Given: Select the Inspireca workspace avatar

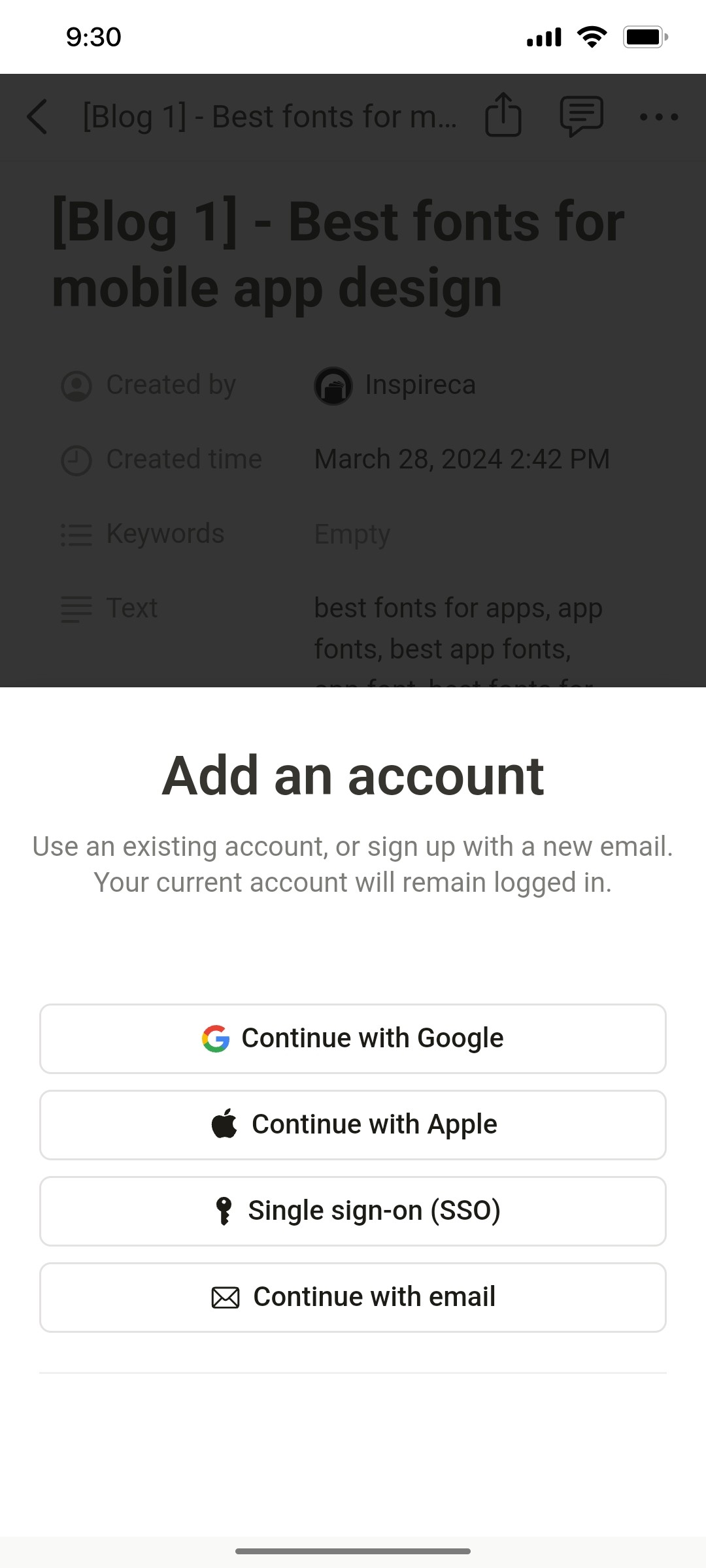Looking at the screenshot, I should click(x=333, y=385).
